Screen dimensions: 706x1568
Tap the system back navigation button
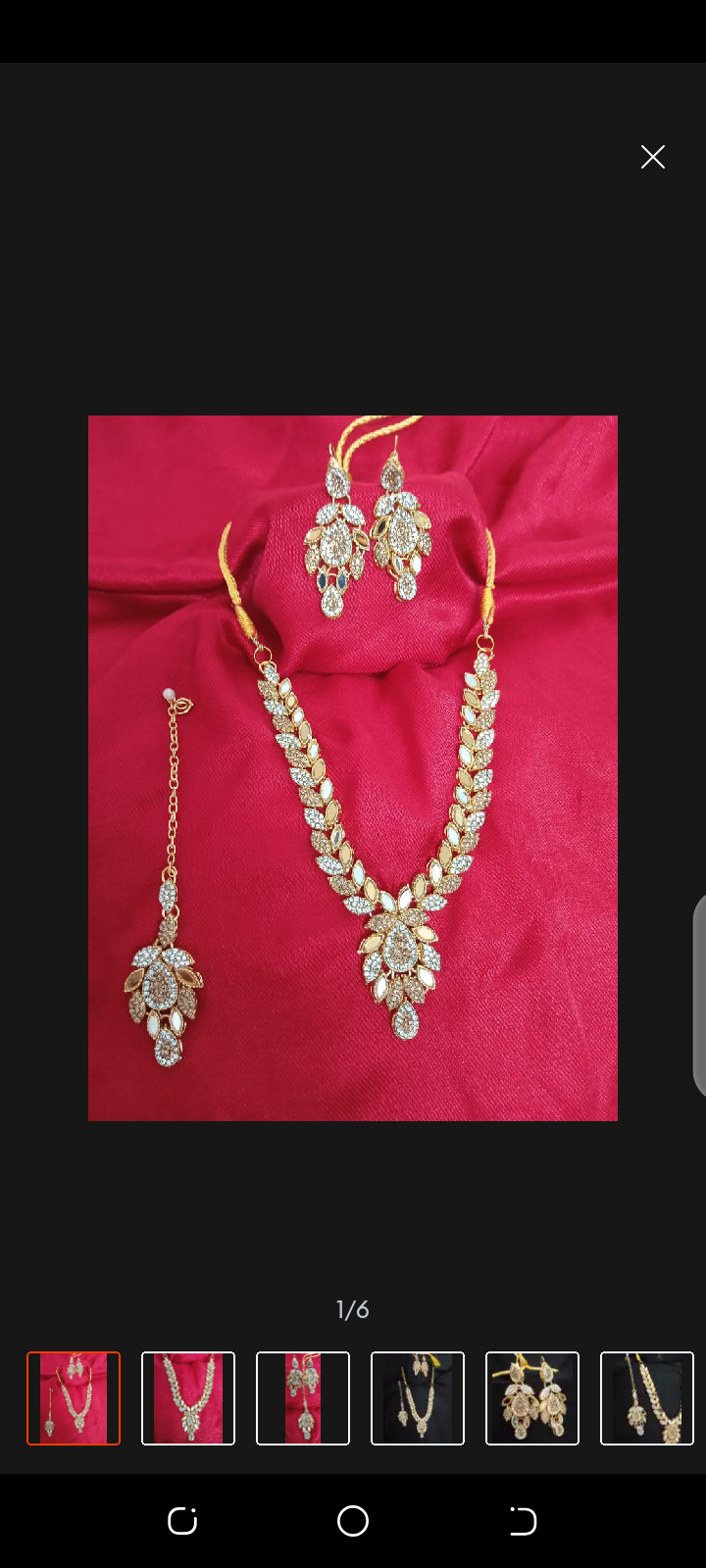click(x=523, y=1521)
